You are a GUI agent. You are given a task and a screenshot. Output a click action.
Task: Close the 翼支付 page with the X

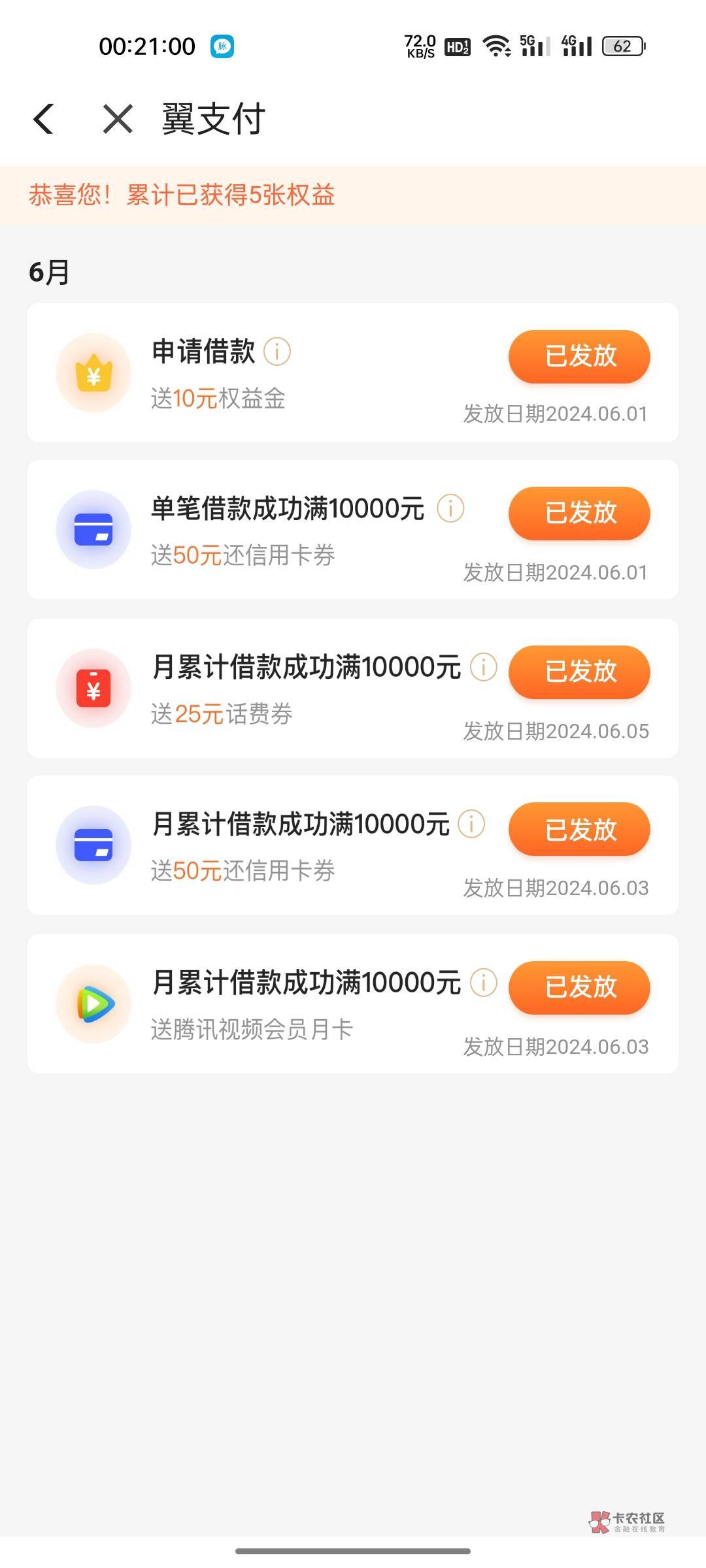coord(118,119)
